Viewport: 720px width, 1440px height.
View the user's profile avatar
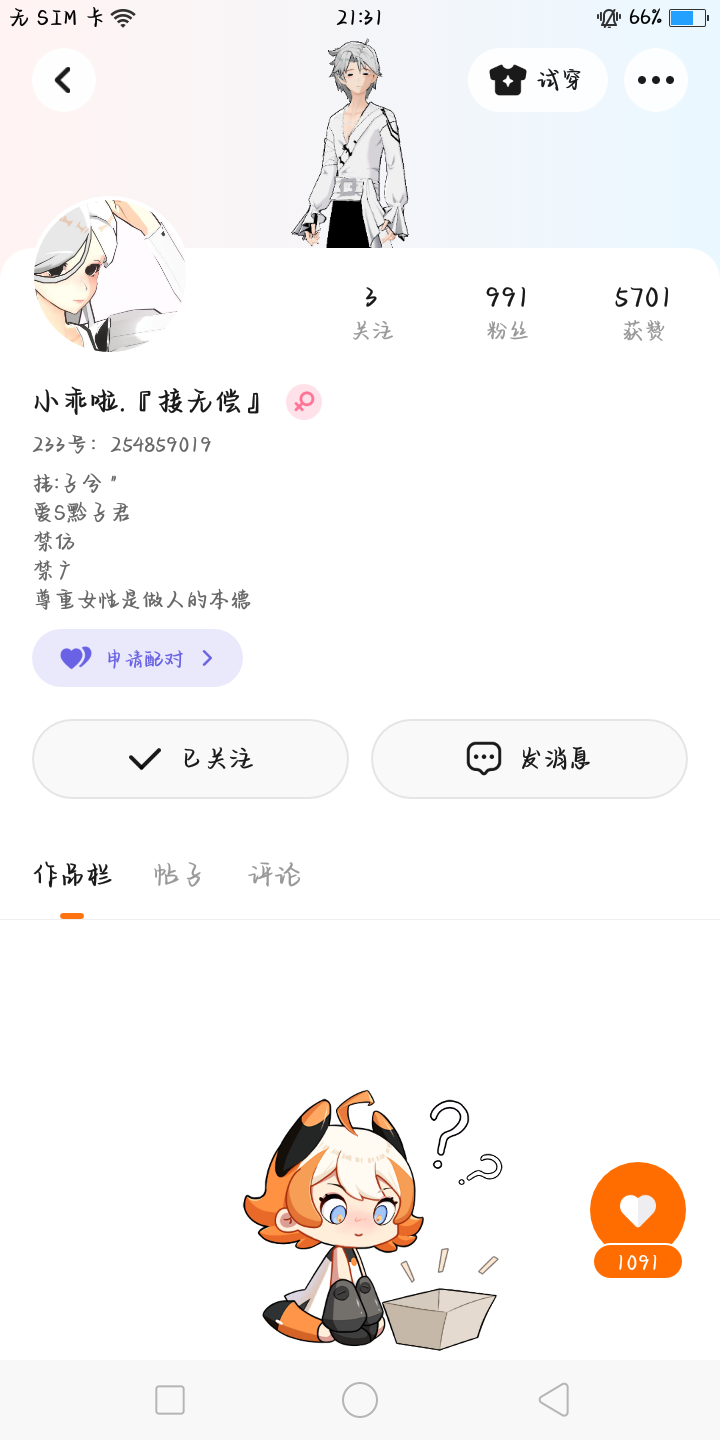[x=110, y=275]
